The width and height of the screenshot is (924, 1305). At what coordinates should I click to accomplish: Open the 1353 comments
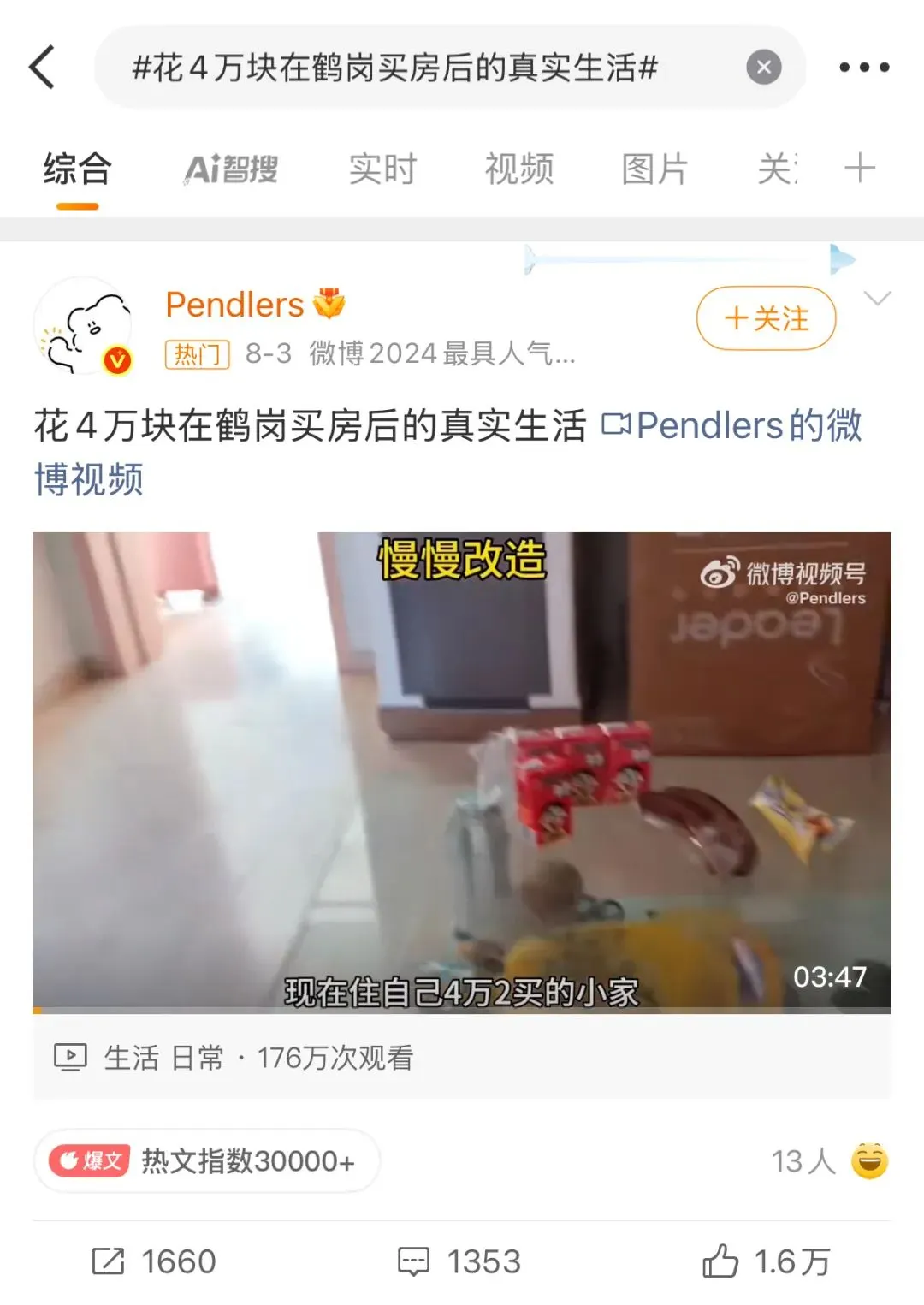coord(459,1261)
